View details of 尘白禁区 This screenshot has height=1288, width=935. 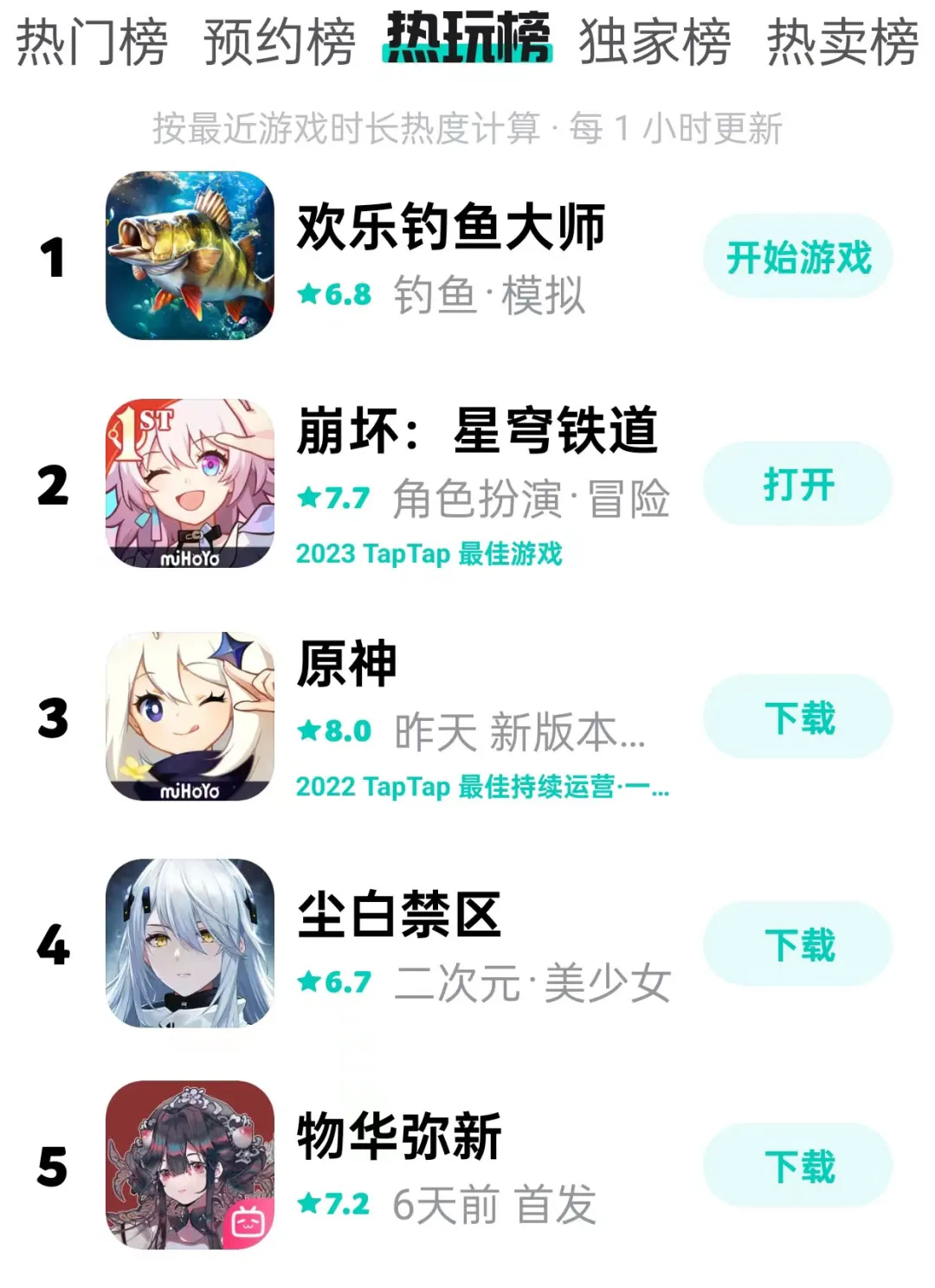(398, 915)
